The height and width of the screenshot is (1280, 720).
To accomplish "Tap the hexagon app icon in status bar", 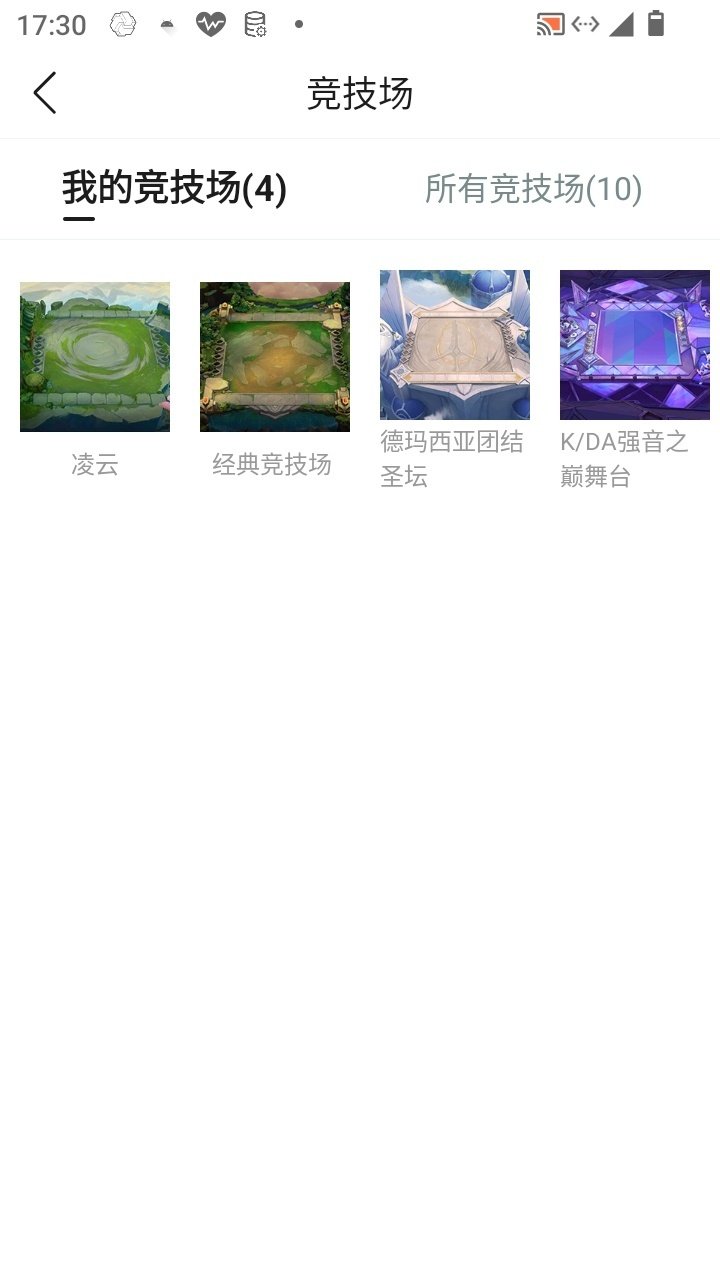I will point(120,25).
